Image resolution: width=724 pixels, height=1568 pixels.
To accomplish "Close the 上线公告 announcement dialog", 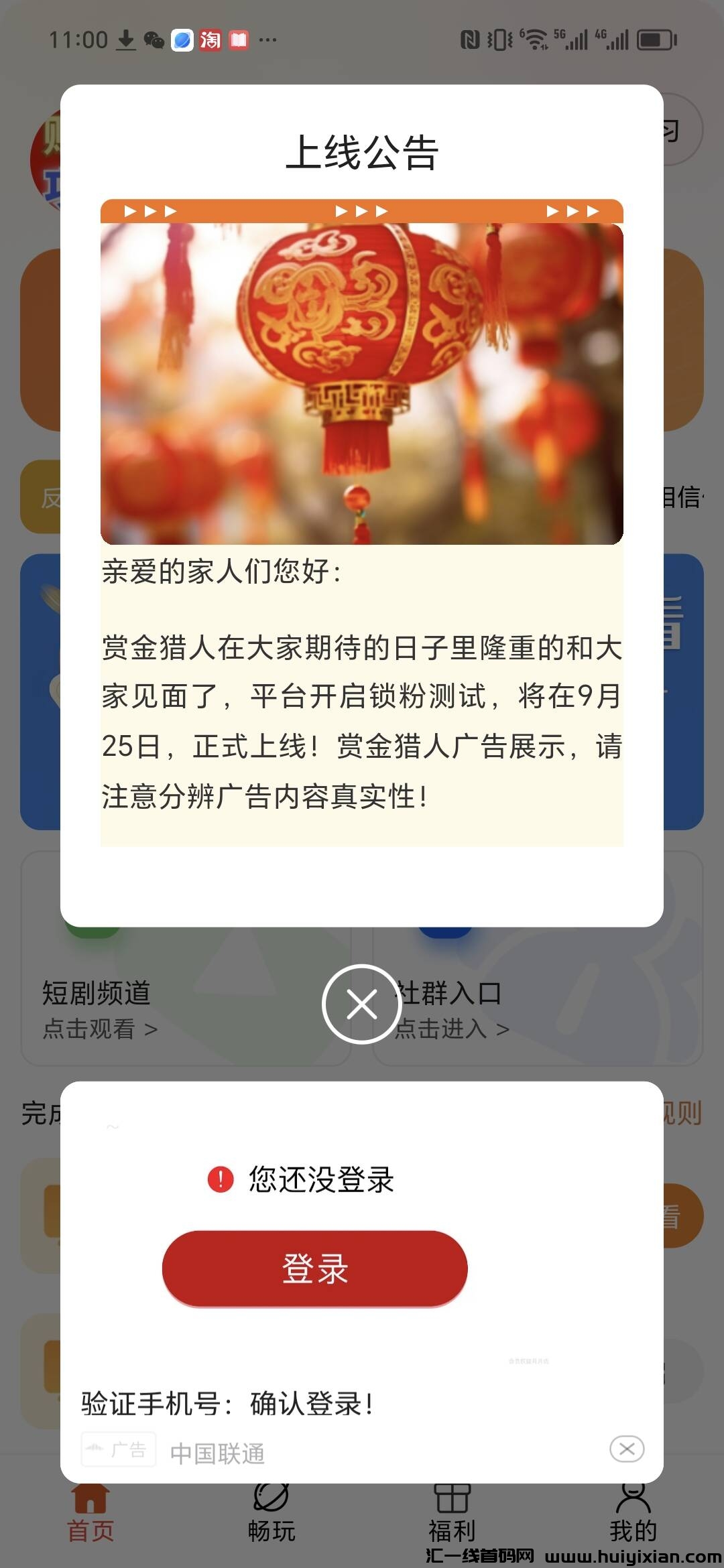I will (x=361, y=1004).
